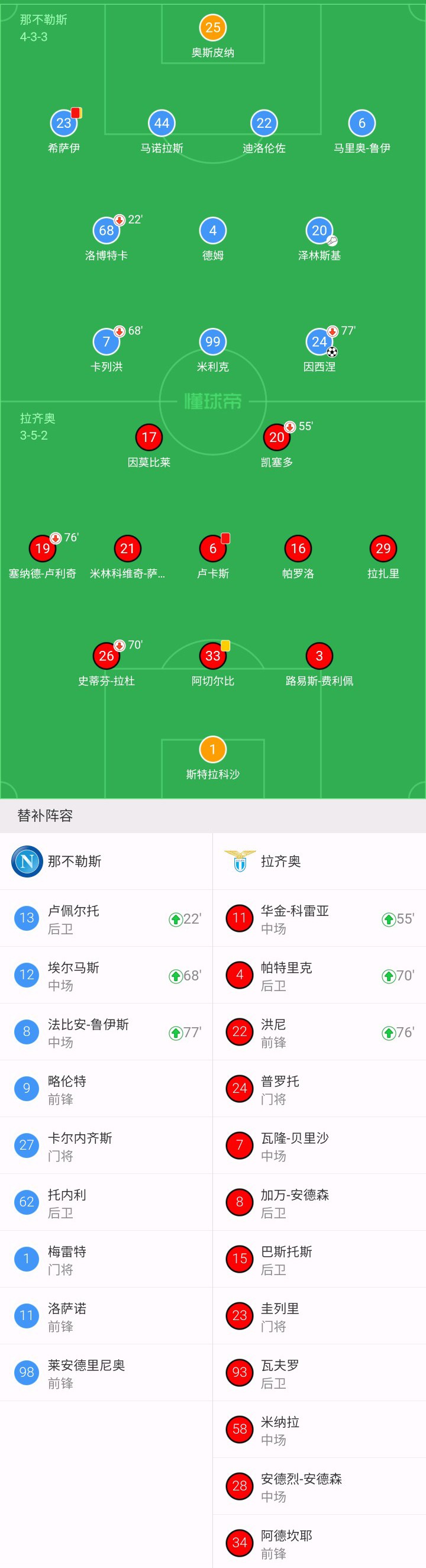Open player 99 米利克's profile
This screenshot has height=1568, width=426.
(x=212, y=342)
